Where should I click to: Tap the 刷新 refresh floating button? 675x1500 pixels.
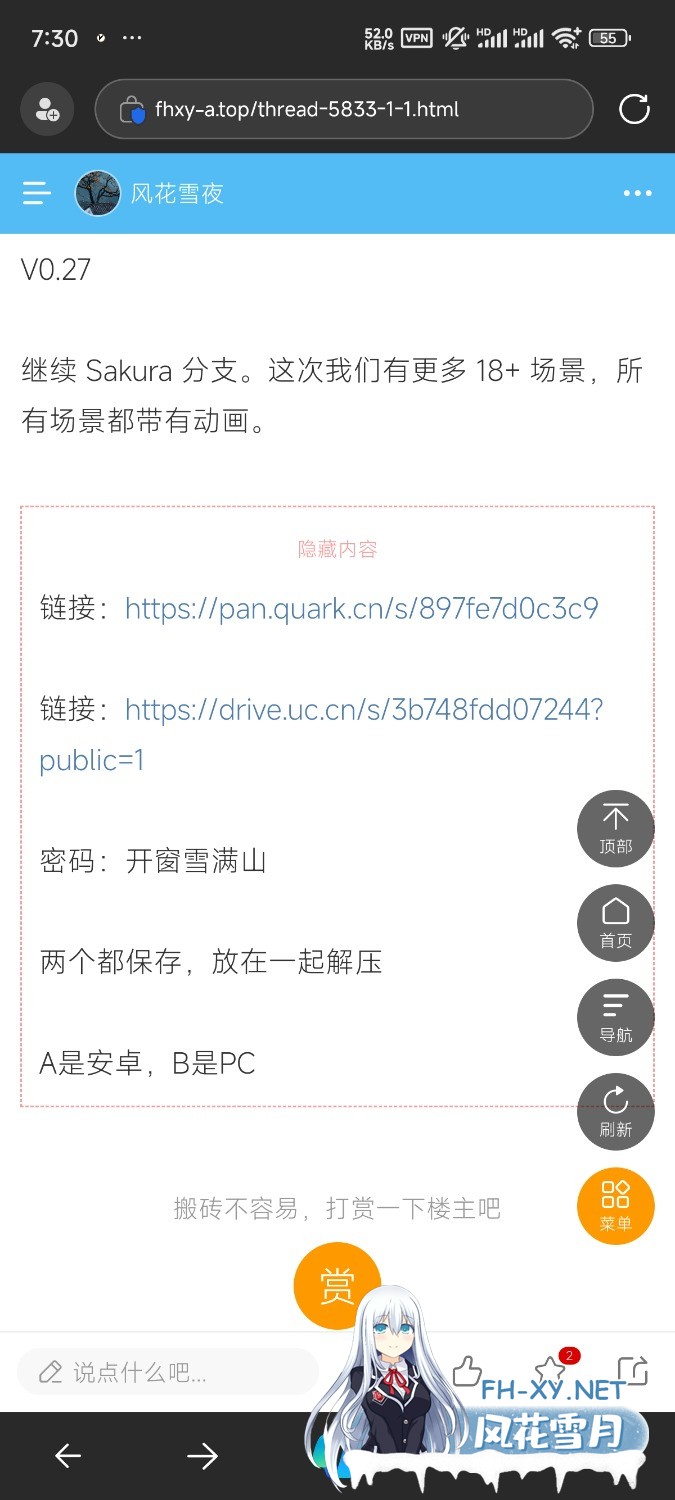[616, 1111]
